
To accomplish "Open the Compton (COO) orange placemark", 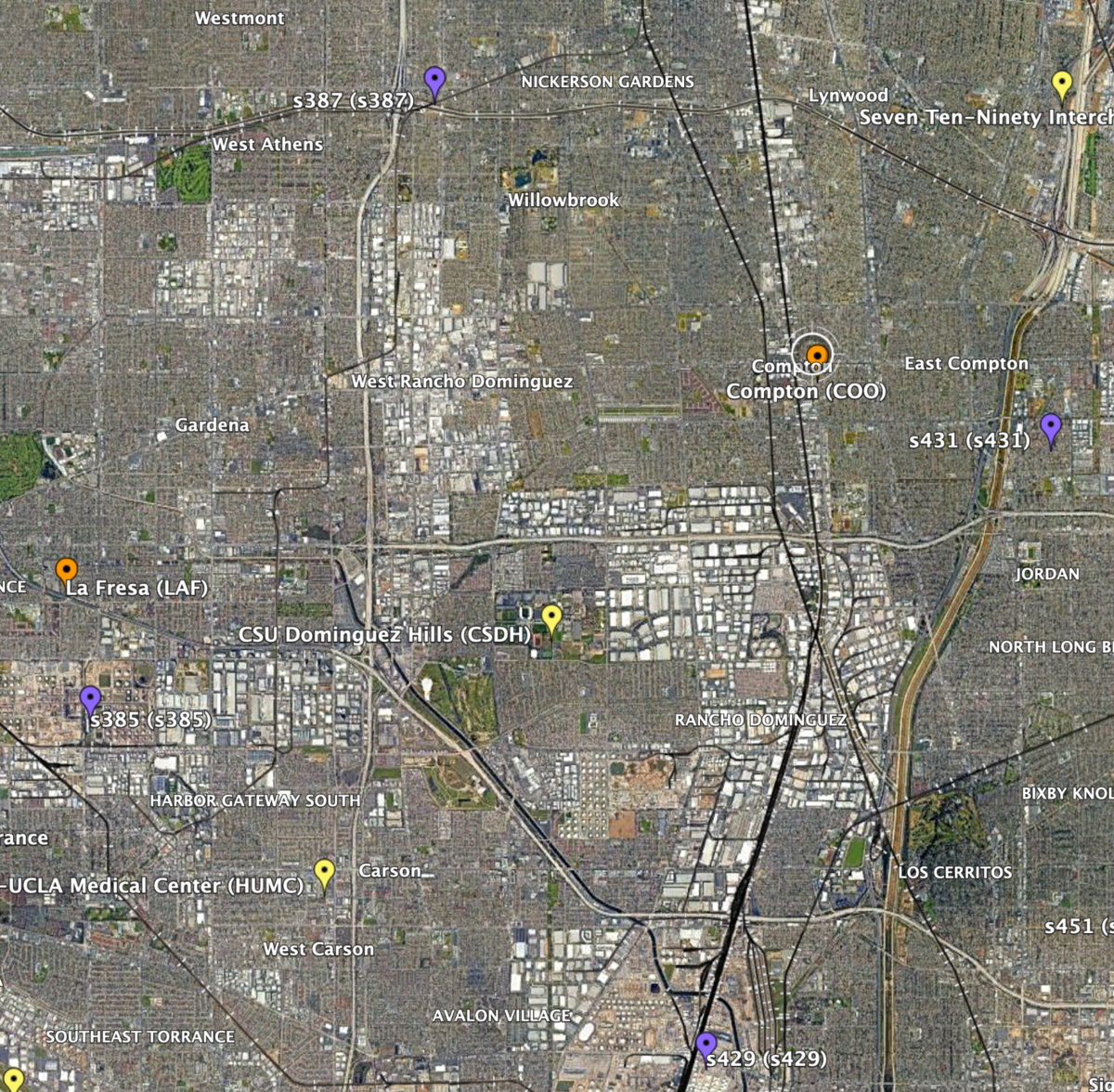I will click(816, 355).
